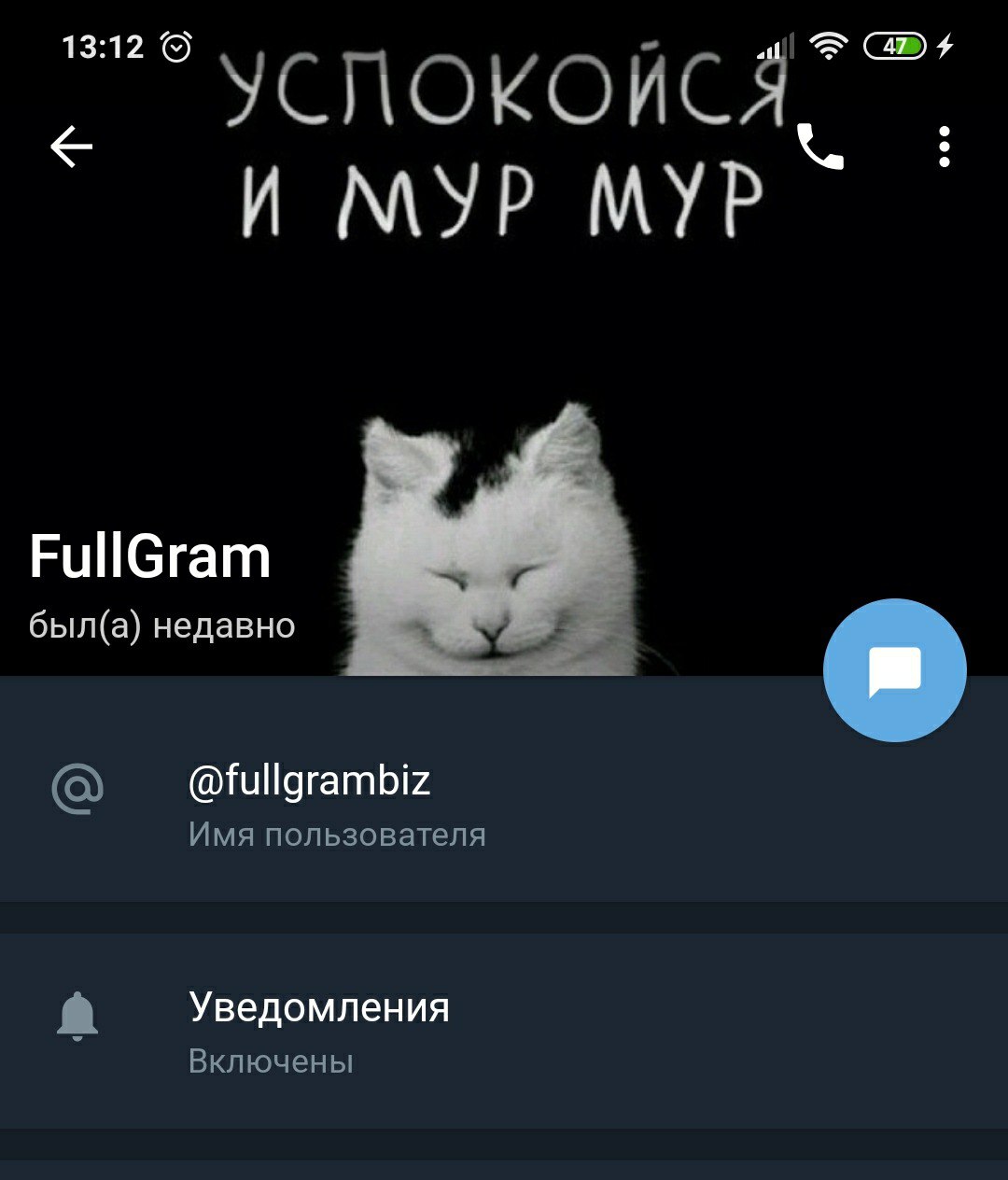Viewport: 1008px width, 1180px height.
Task: Open the Уведомления settings row
Action: click(x=504, y=1032)
